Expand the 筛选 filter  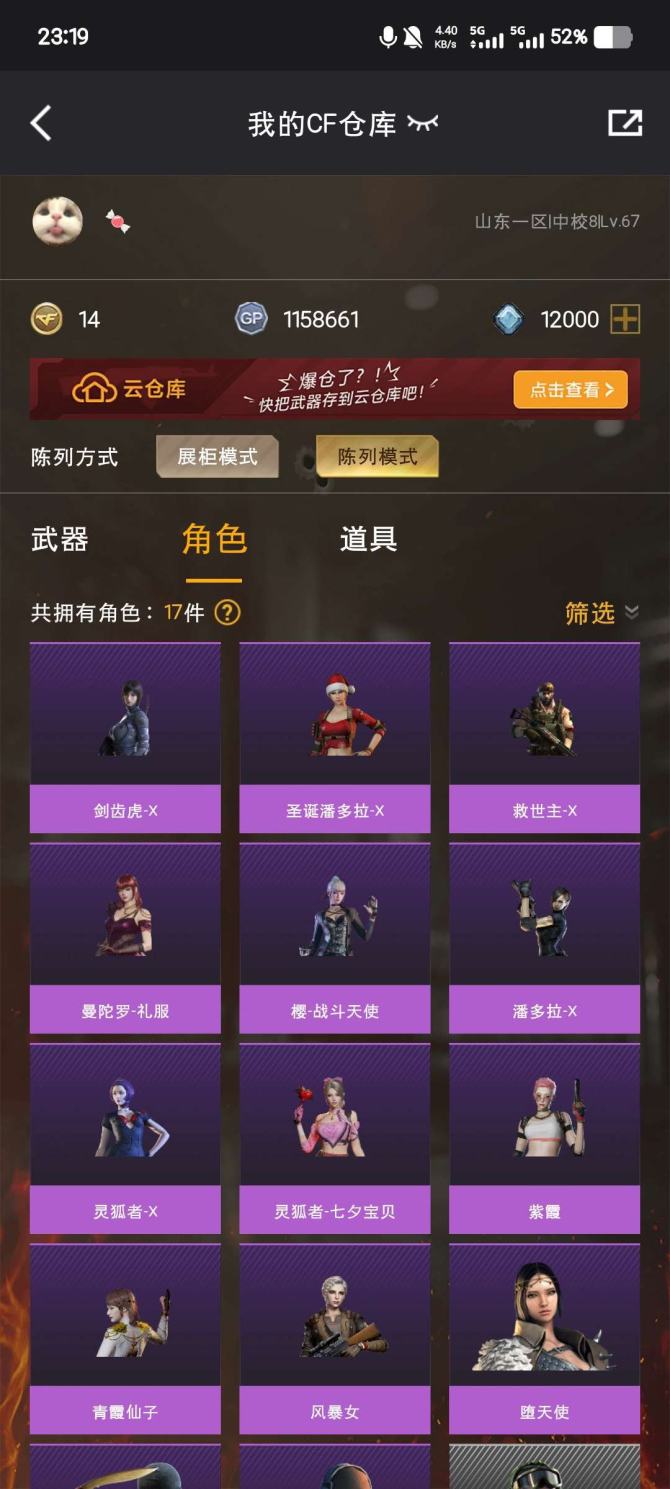(x=601, y=613)
